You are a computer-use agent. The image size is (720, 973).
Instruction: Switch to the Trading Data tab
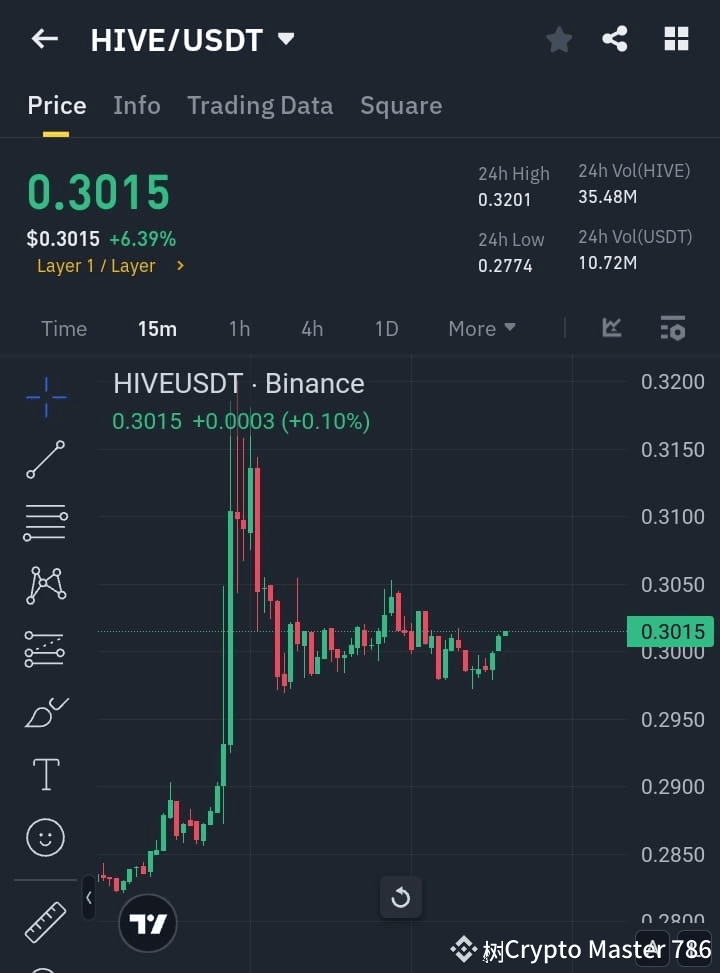260,105
